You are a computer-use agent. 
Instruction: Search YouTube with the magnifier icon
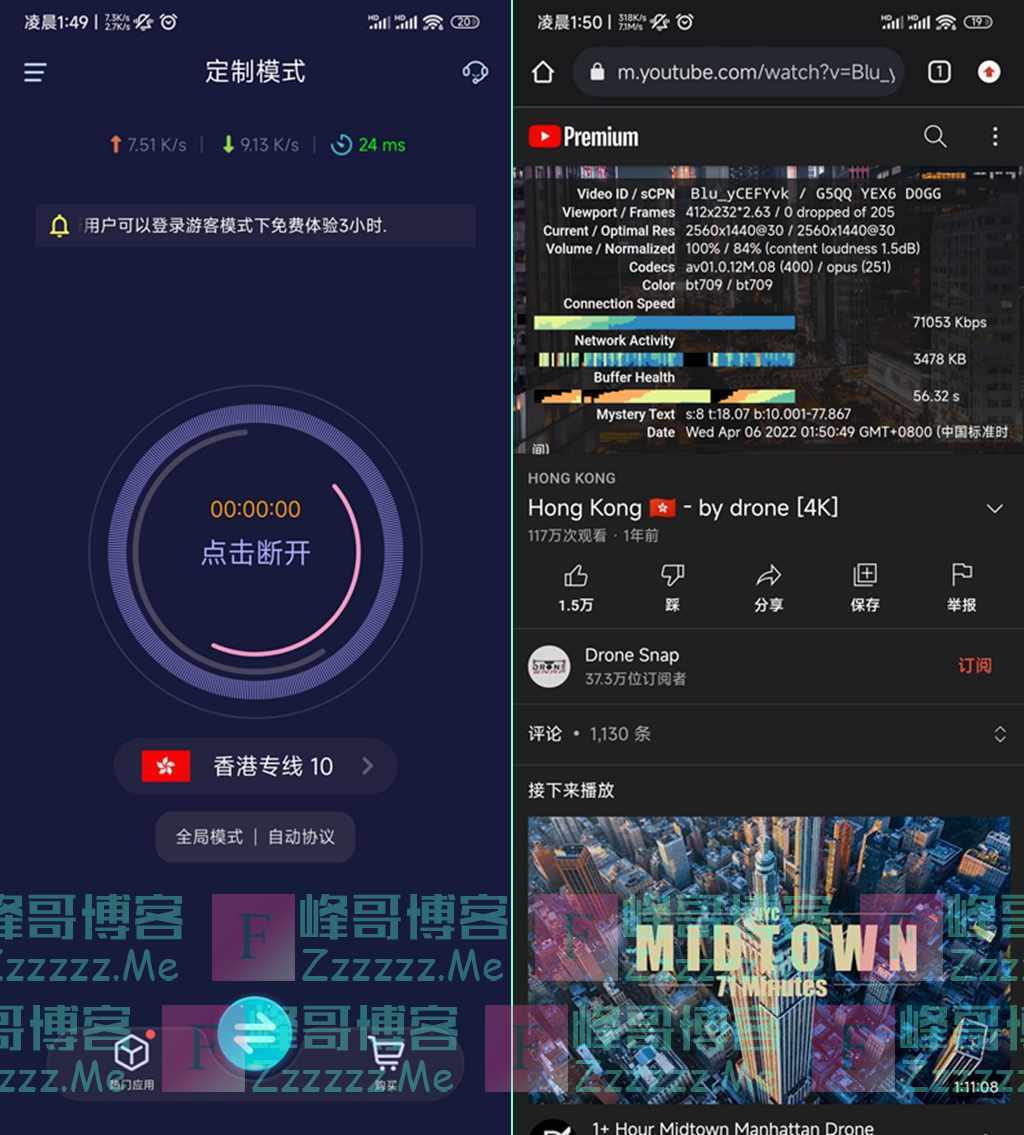pyautogui.click(x=935, y=137)
